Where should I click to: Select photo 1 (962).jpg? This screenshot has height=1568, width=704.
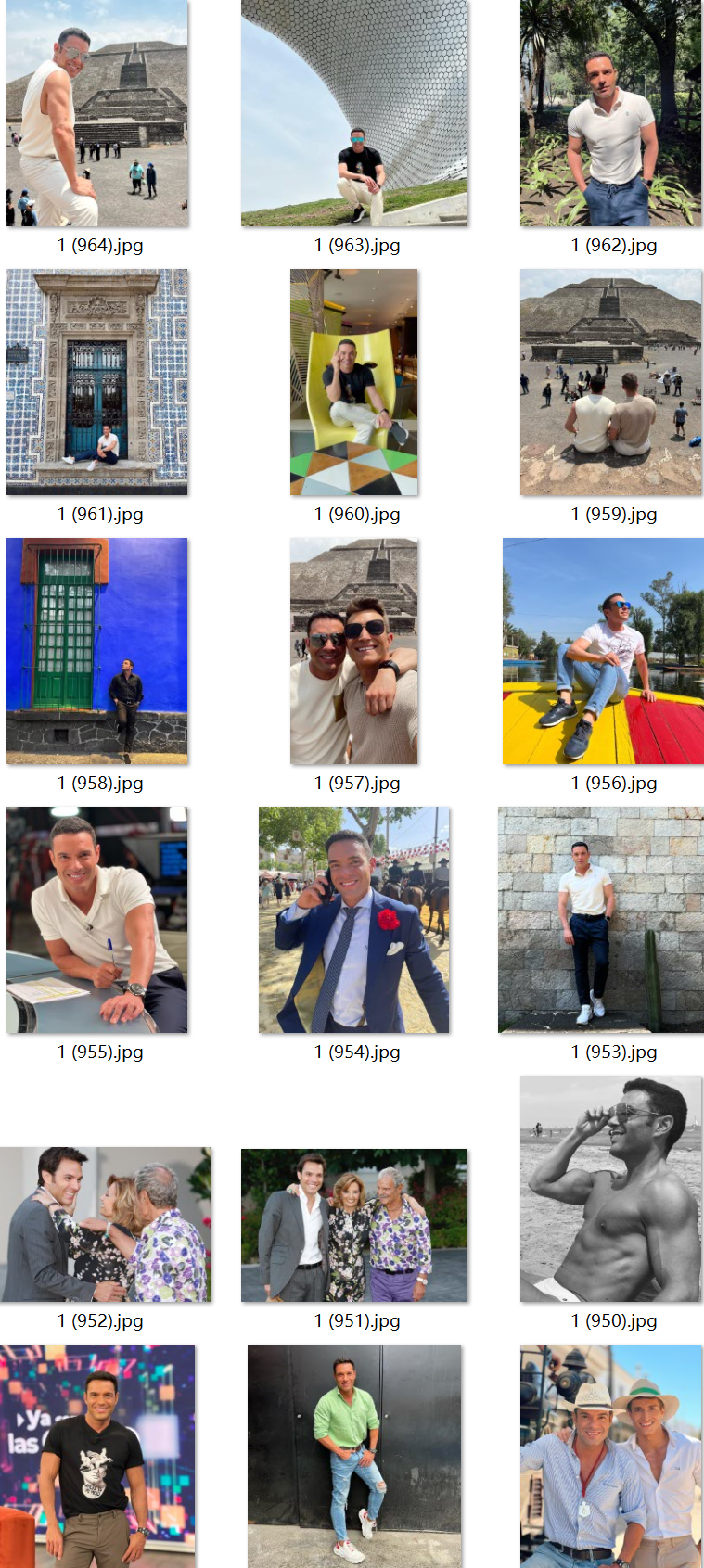(610, 113)
